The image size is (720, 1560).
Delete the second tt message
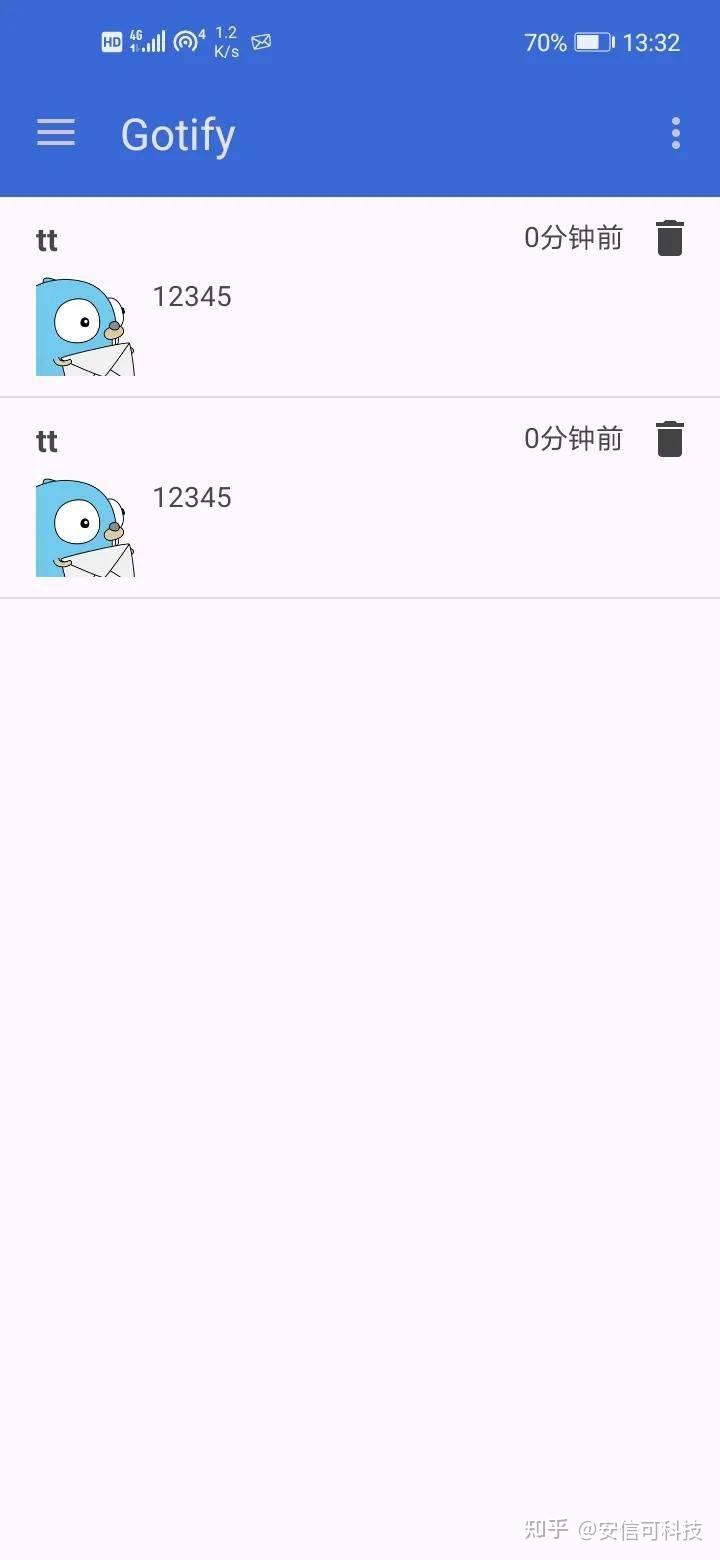pos(669,439)
